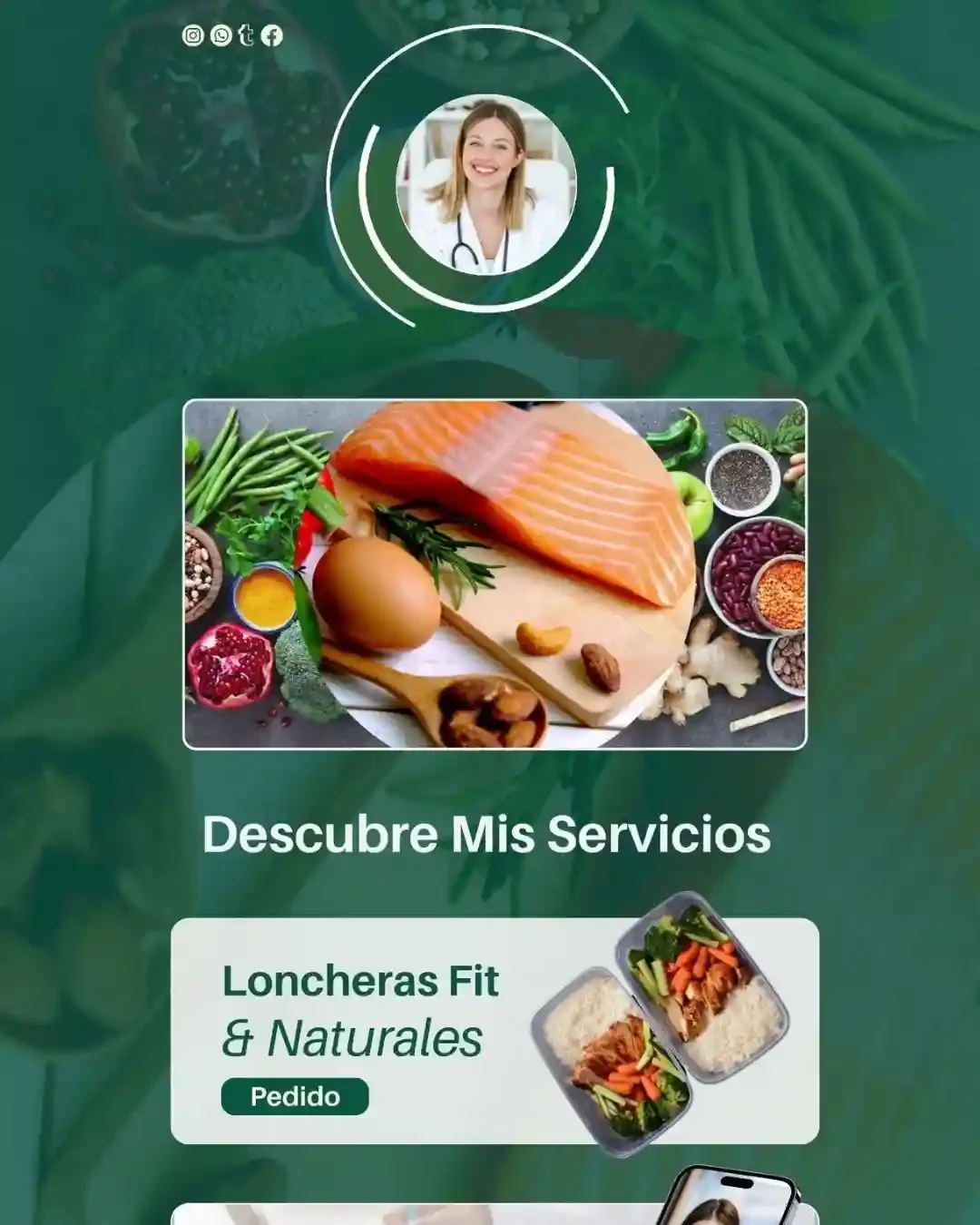This screenshot has height=1225, width=980.
Task: Open the Instagram icon at the top left
Action: (191, 36)
